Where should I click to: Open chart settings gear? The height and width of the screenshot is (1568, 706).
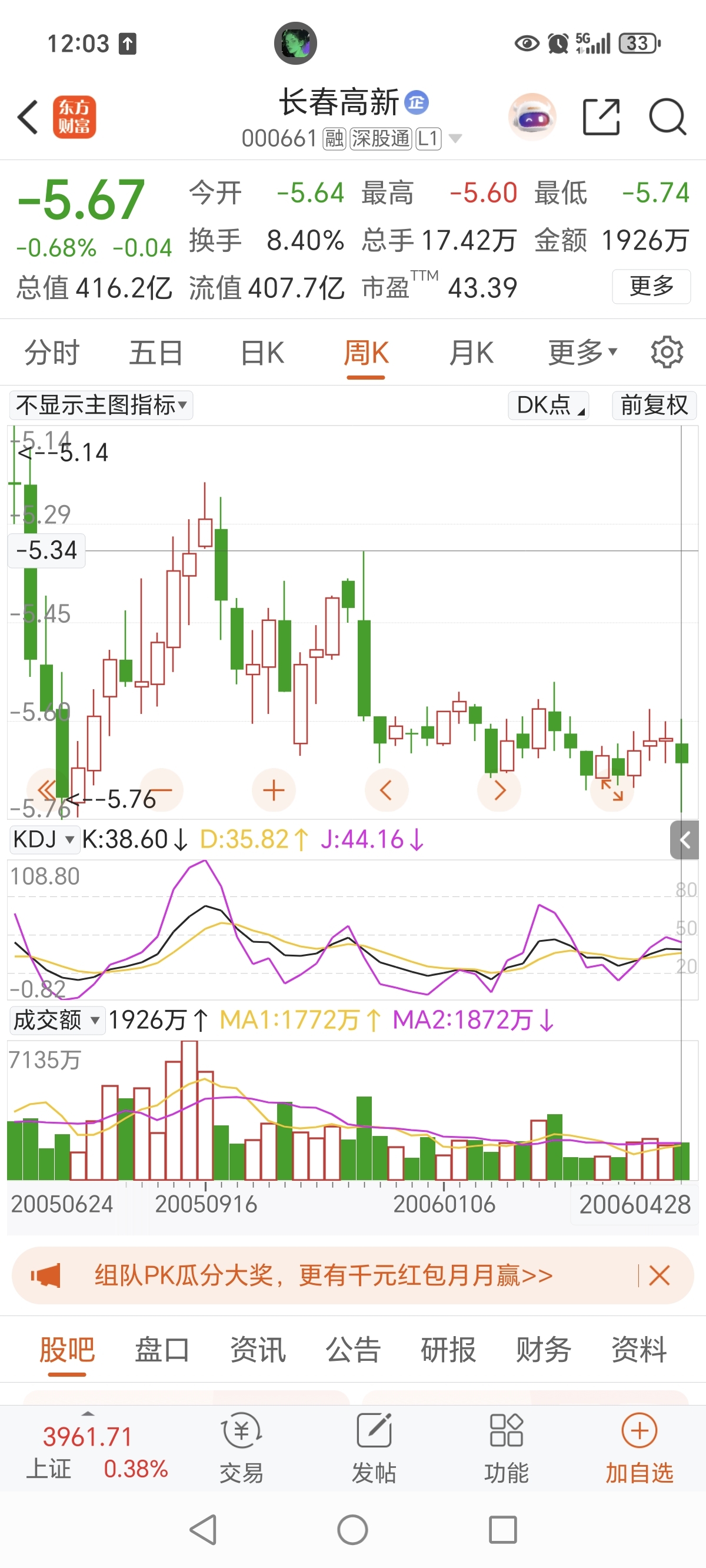[667, 353]
